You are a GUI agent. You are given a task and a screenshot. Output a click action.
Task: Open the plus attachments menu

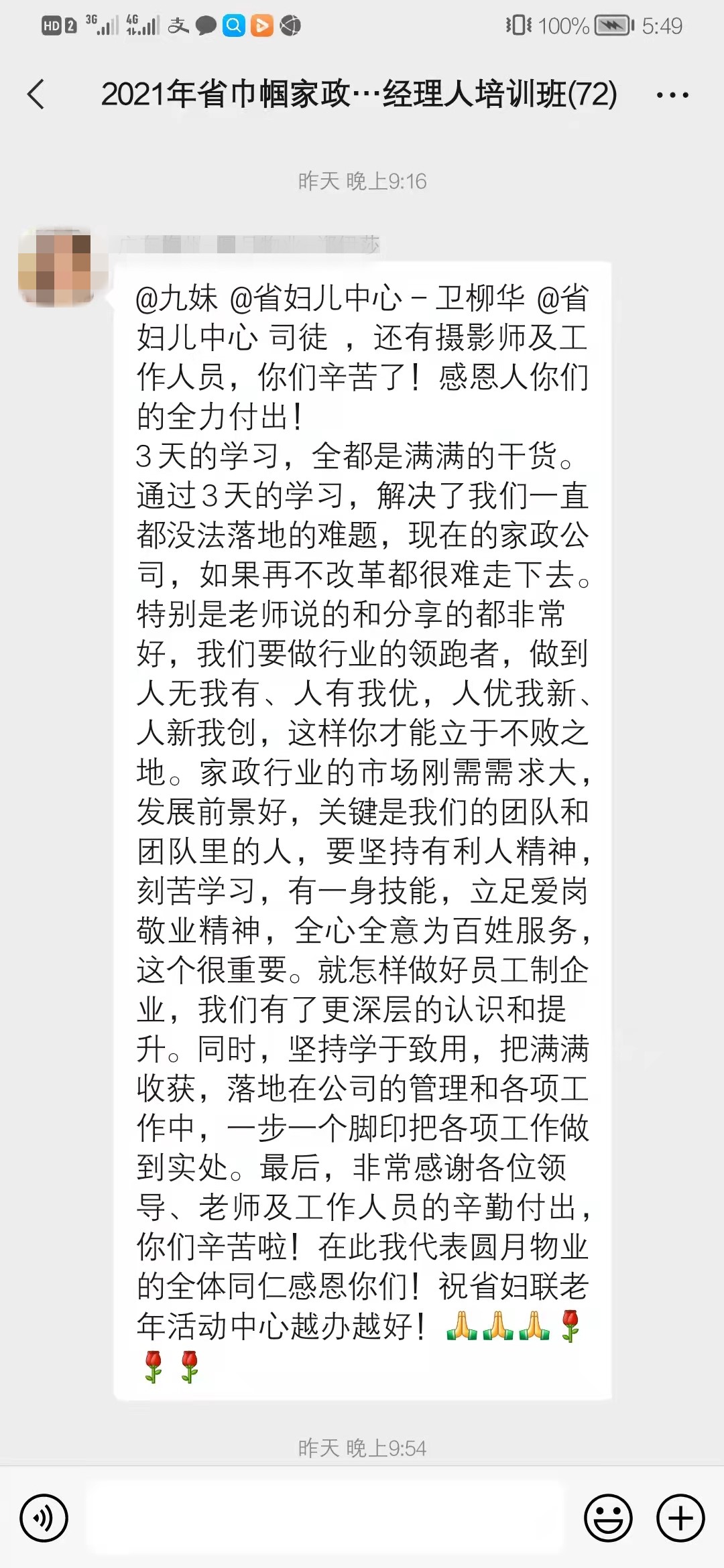tap(680, 1518)
